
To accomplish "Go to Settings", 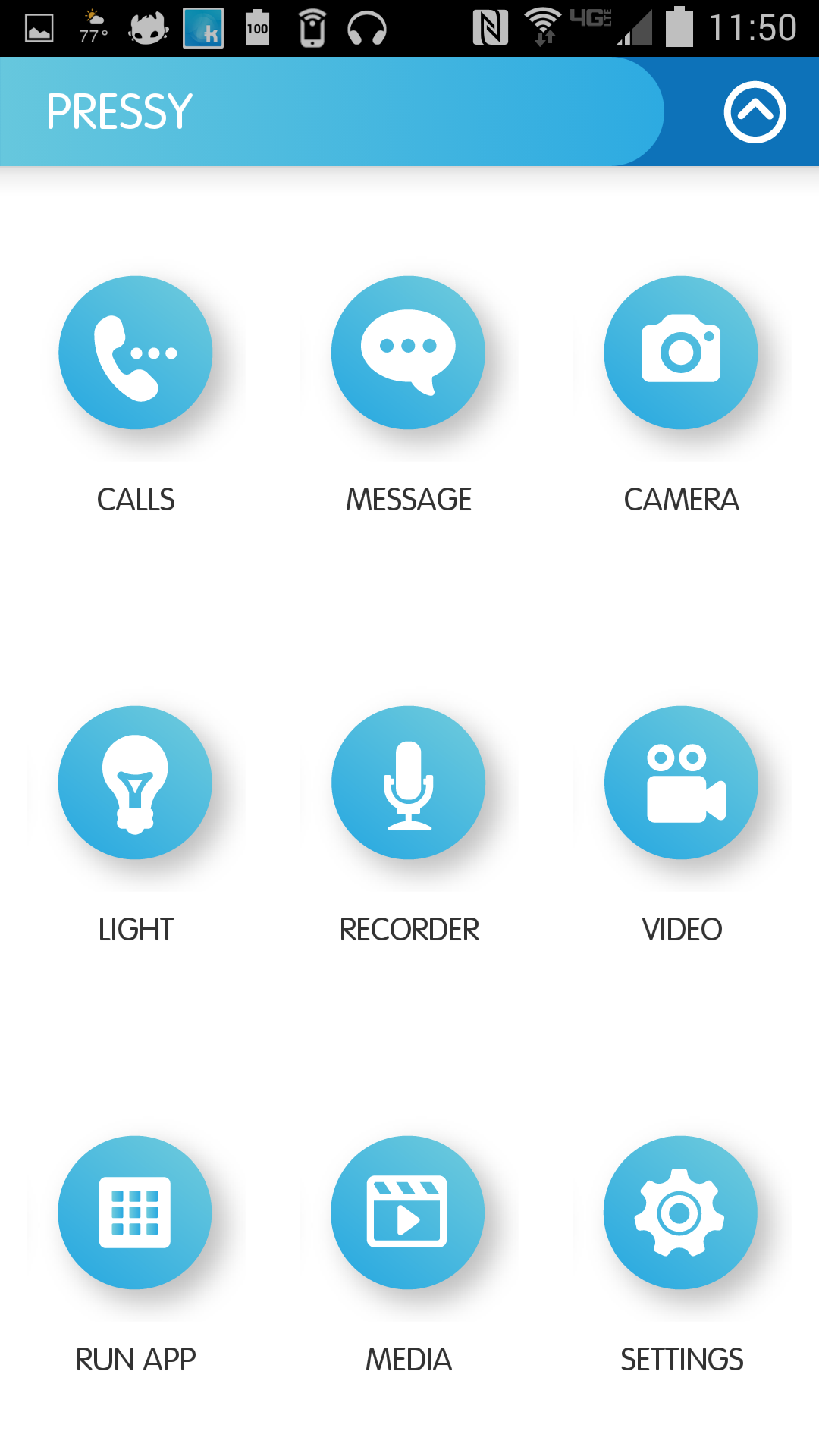I will pyautogui.click(x=681, y=1213).
